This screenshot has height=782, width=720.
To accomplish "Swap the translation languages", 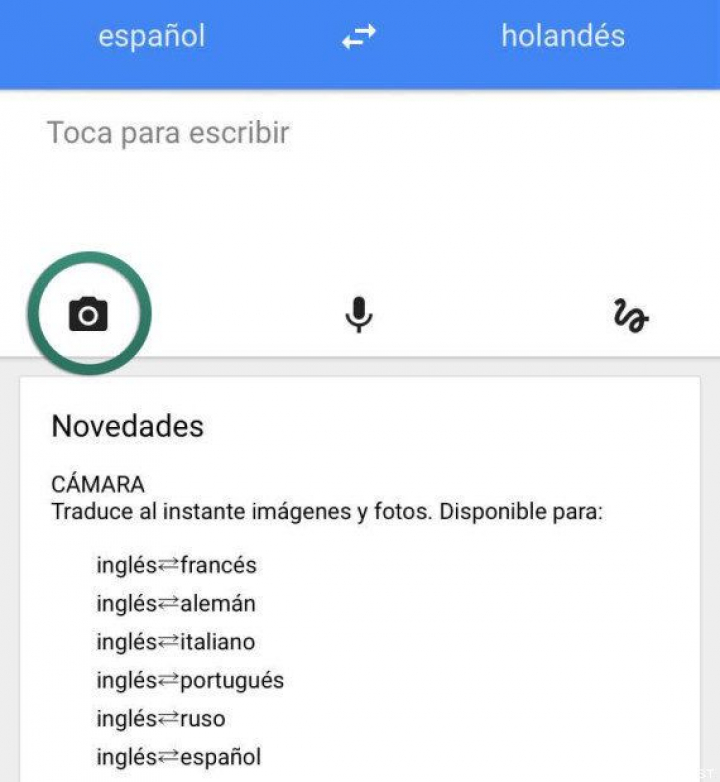I will (x=358, y=38).
